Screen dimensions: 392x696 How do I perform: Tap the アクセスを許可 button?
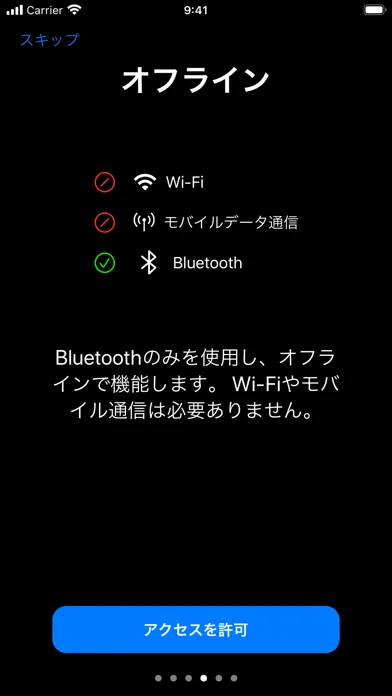point(196,629)
